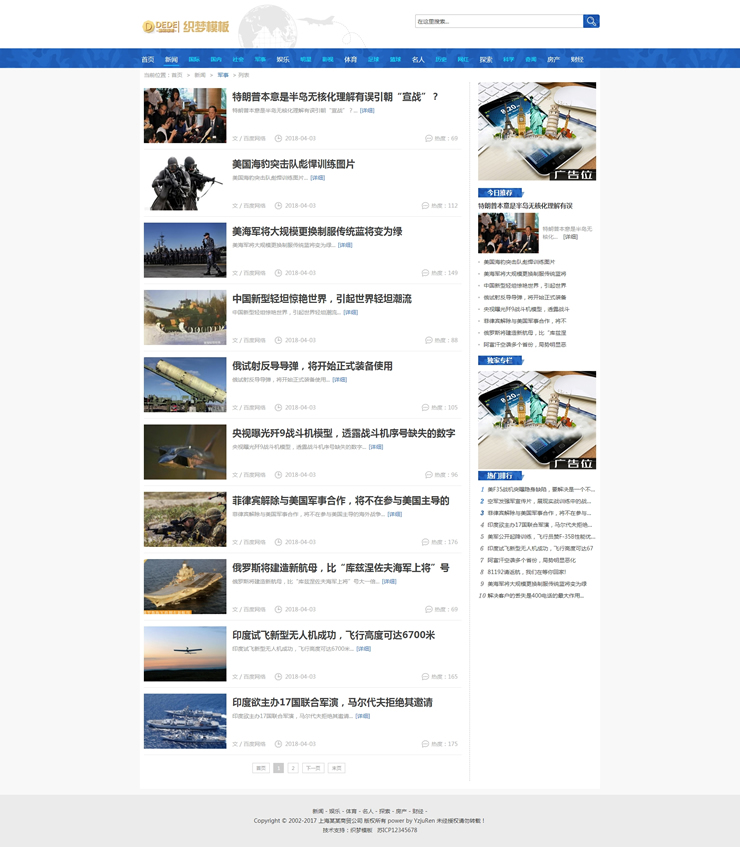Open the 首页 navigation item

[148, 59]
